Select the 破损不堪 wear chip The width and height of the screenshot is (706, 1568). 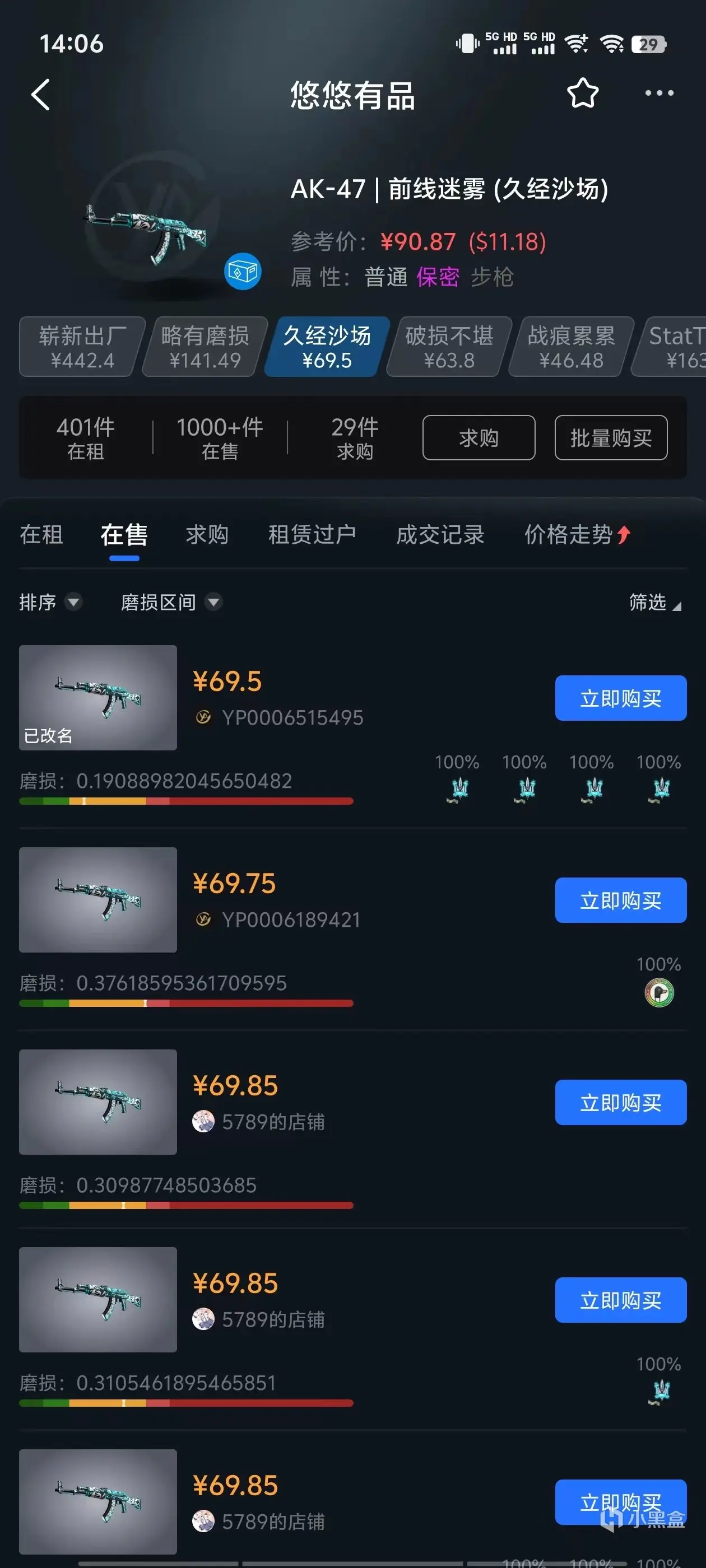coord(449,347)
